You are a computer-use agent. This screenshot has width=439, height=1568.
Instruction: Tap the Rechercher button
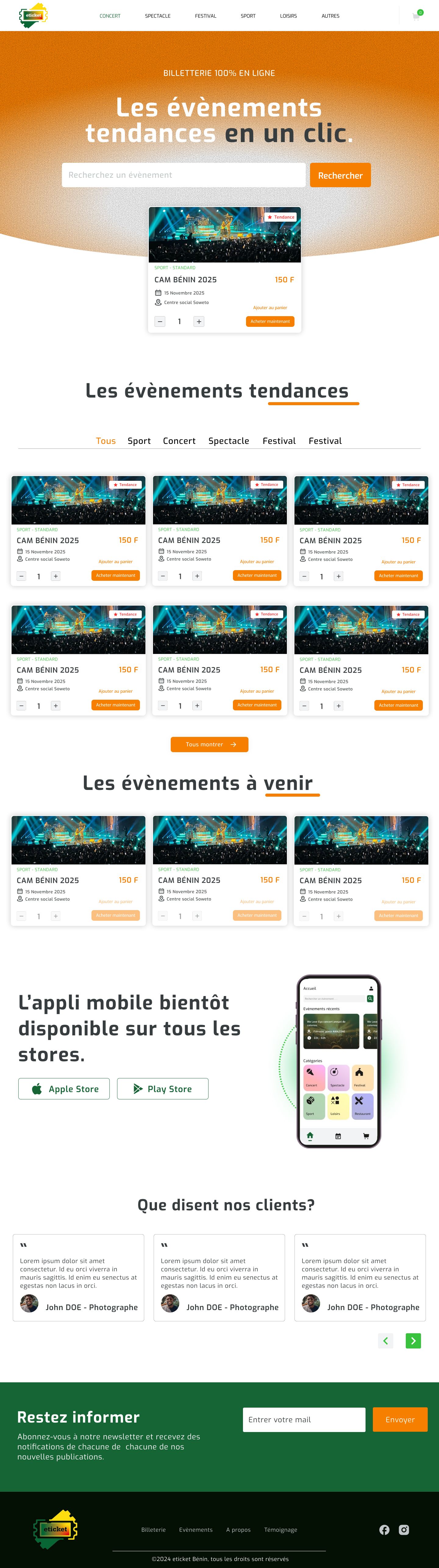340,175
